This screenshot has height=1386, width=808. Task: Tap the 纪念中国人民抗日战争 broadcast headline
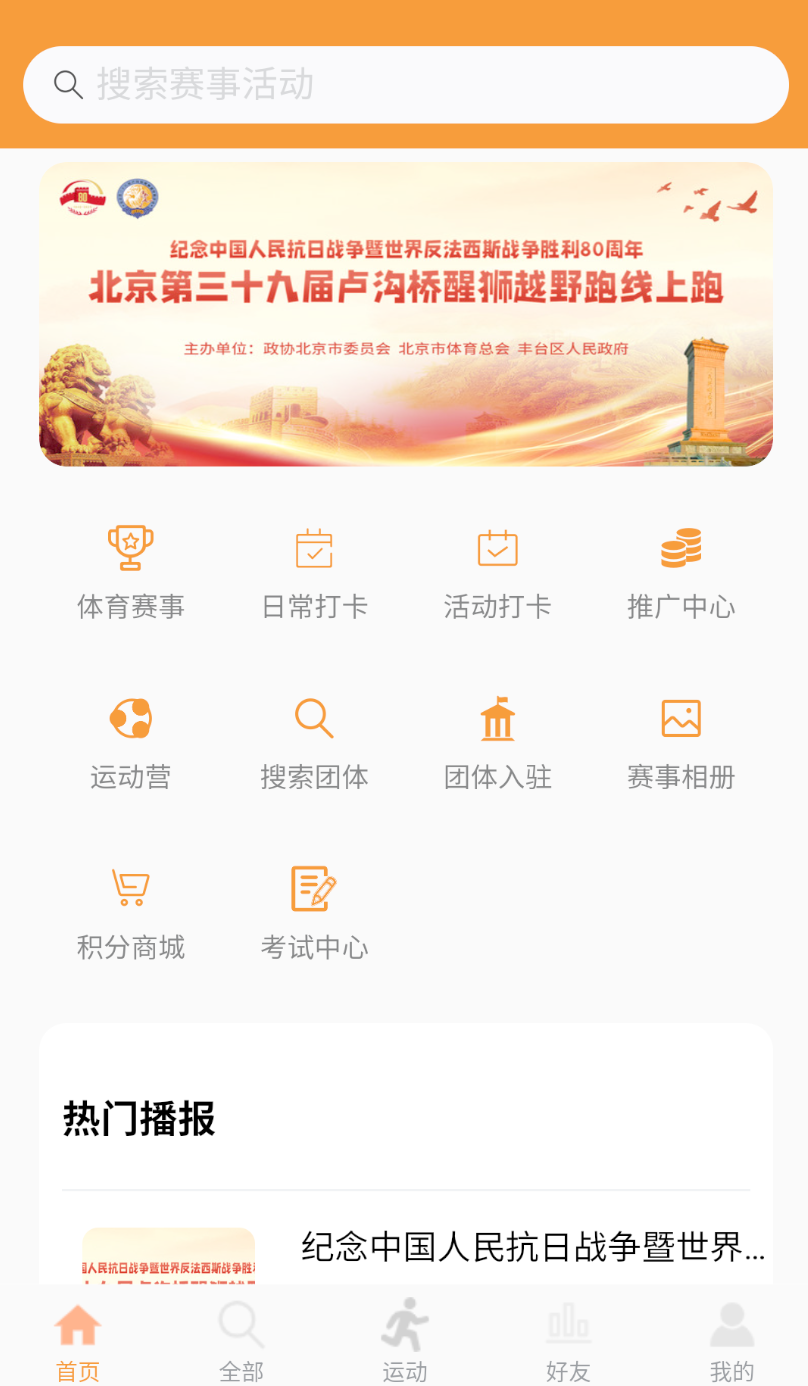click(530, 1245)
